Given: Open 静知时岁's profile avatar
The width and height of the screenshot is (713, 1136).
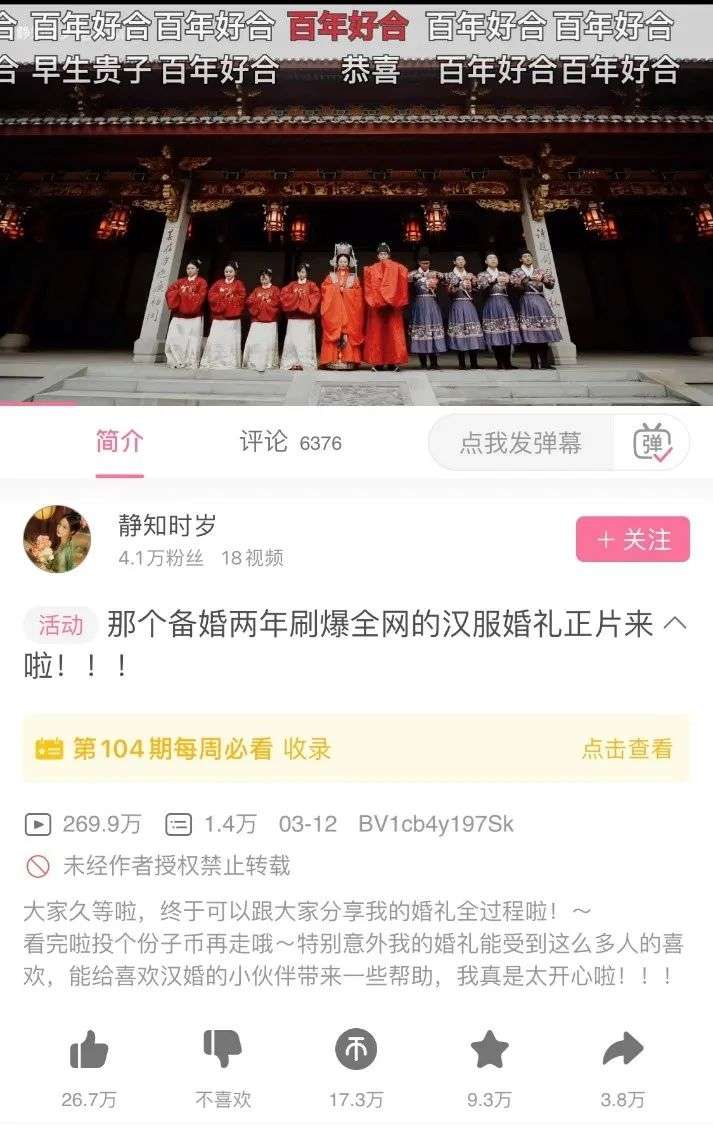Looking at the screenshot, I should (57, 539).
